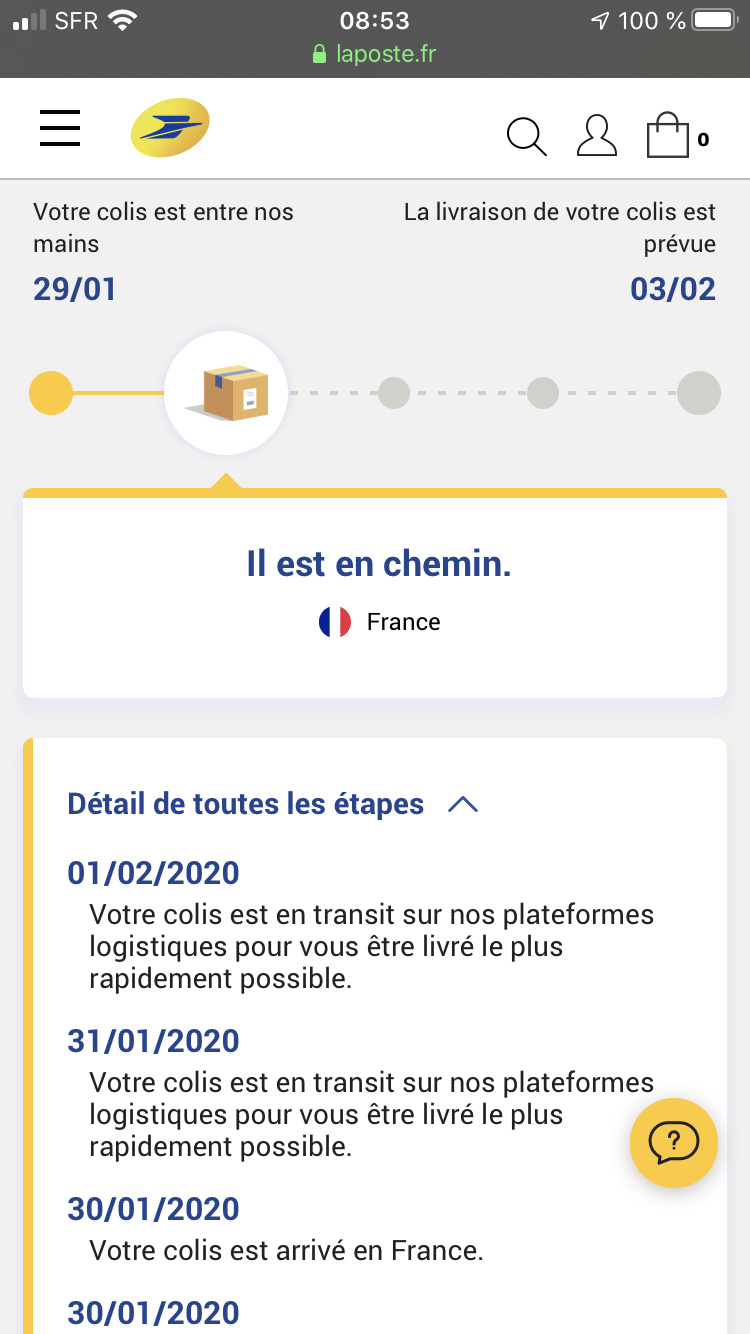Tap the La Poste logo
This screenshot has width=750, height=1334.
pos(170,128)
